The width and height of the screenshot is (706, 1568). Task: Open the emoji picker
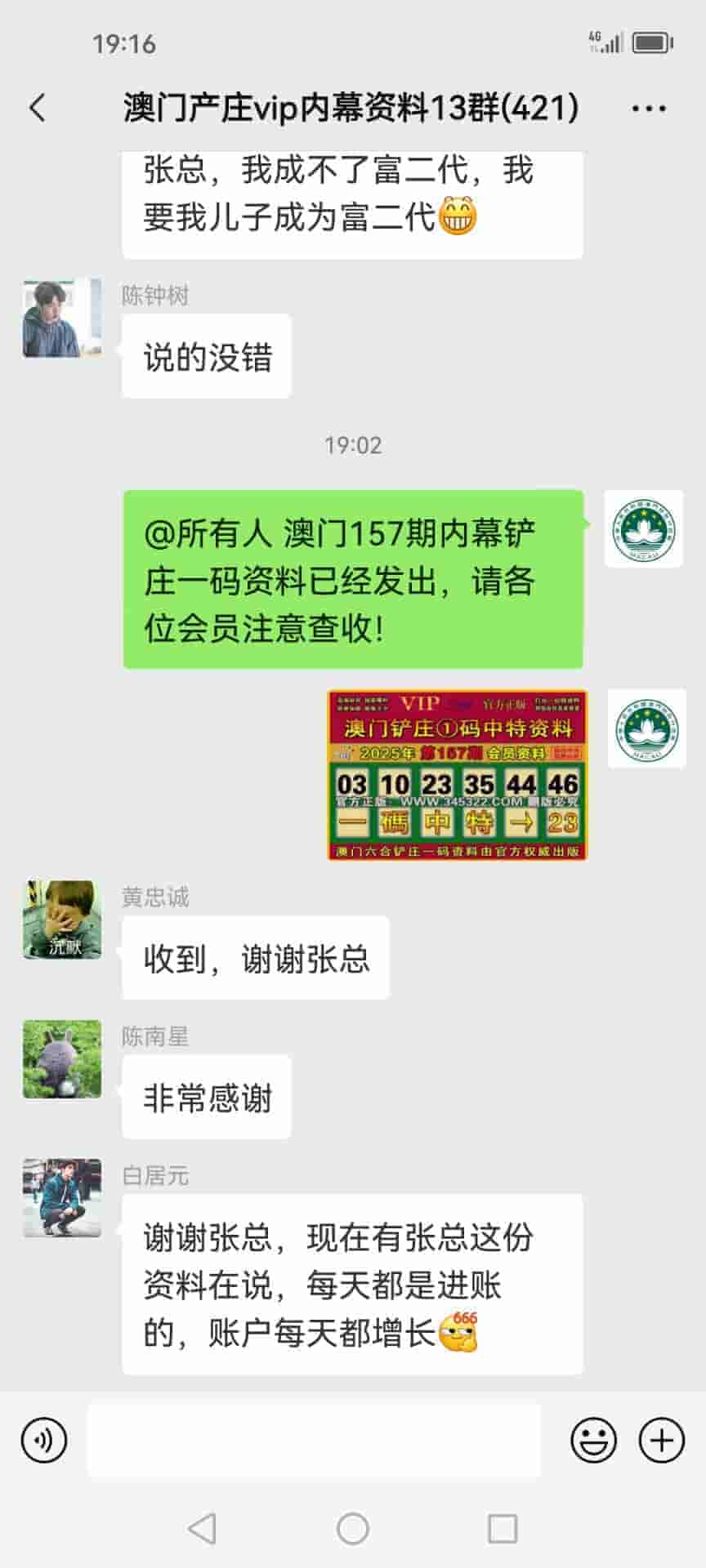coord(593,1440)
